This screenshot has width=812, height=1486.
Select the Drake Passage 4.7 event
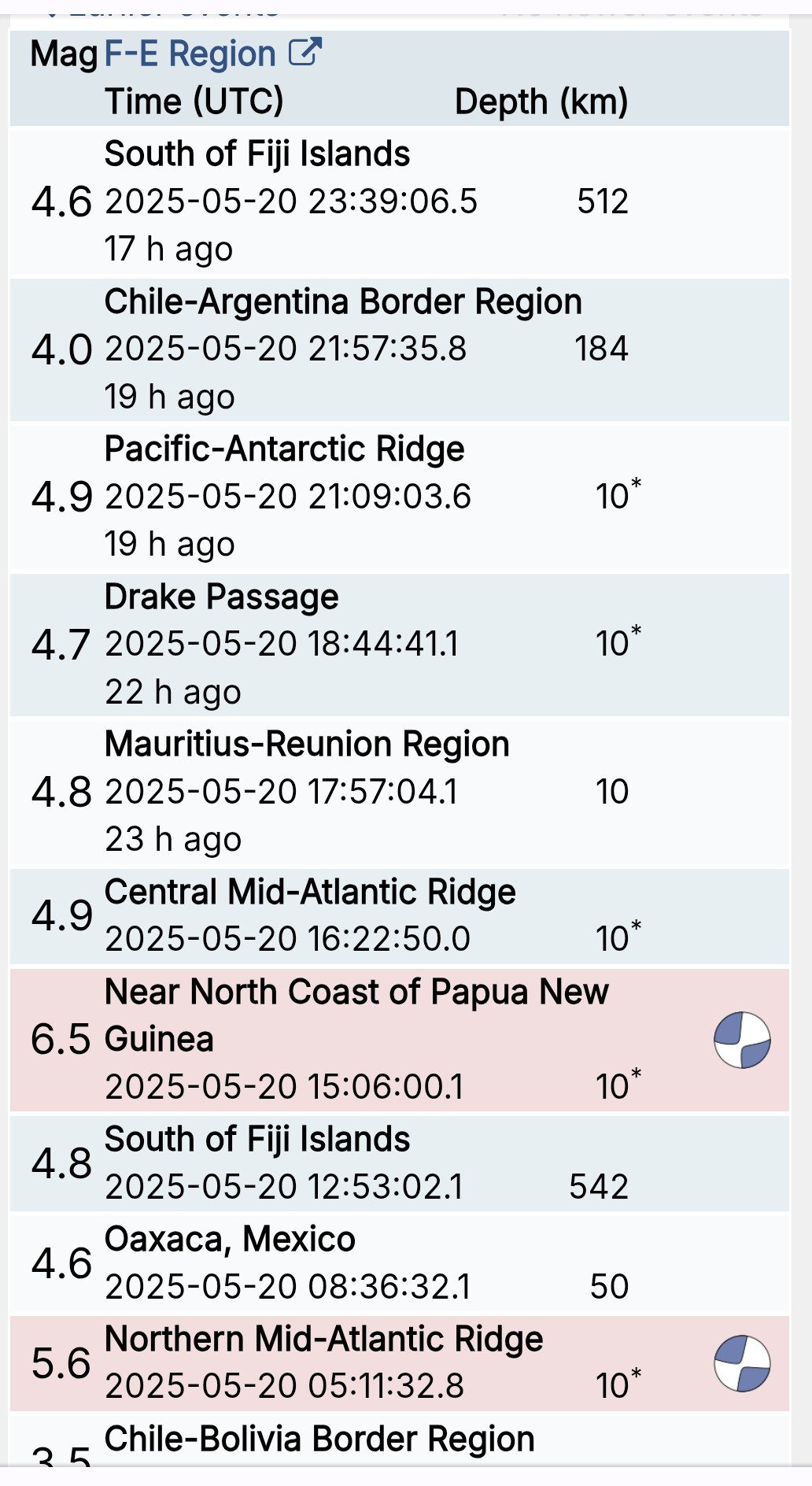point(400,645)
